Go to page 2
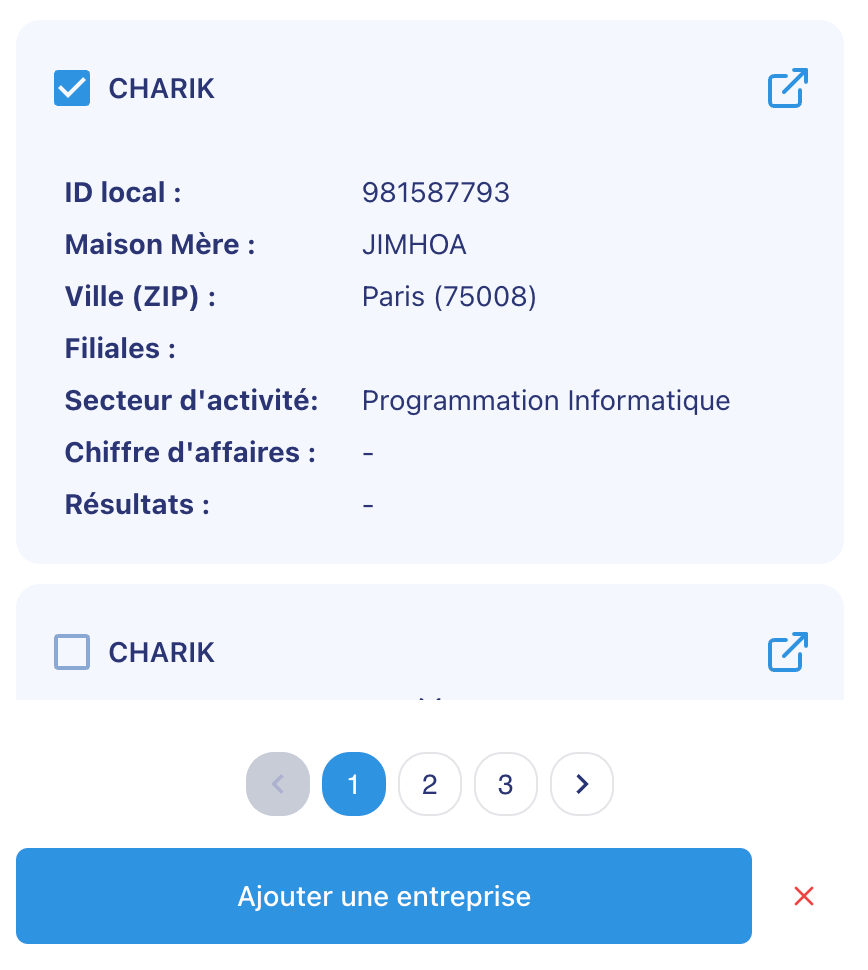Viewport: 868px width, 970px height. 430,784
